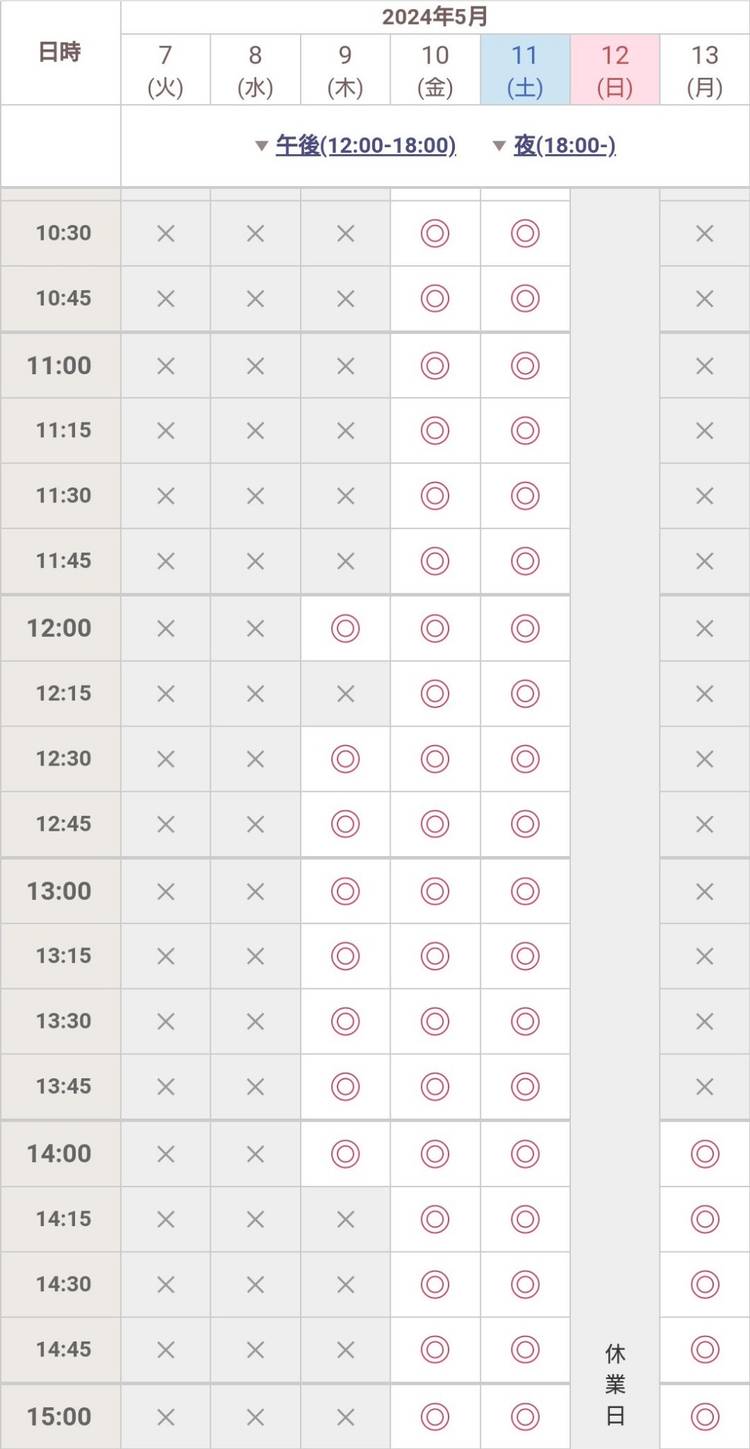
Task: Jump to the 午後(12:00-18:00) section
Action: tap(365, 146)
